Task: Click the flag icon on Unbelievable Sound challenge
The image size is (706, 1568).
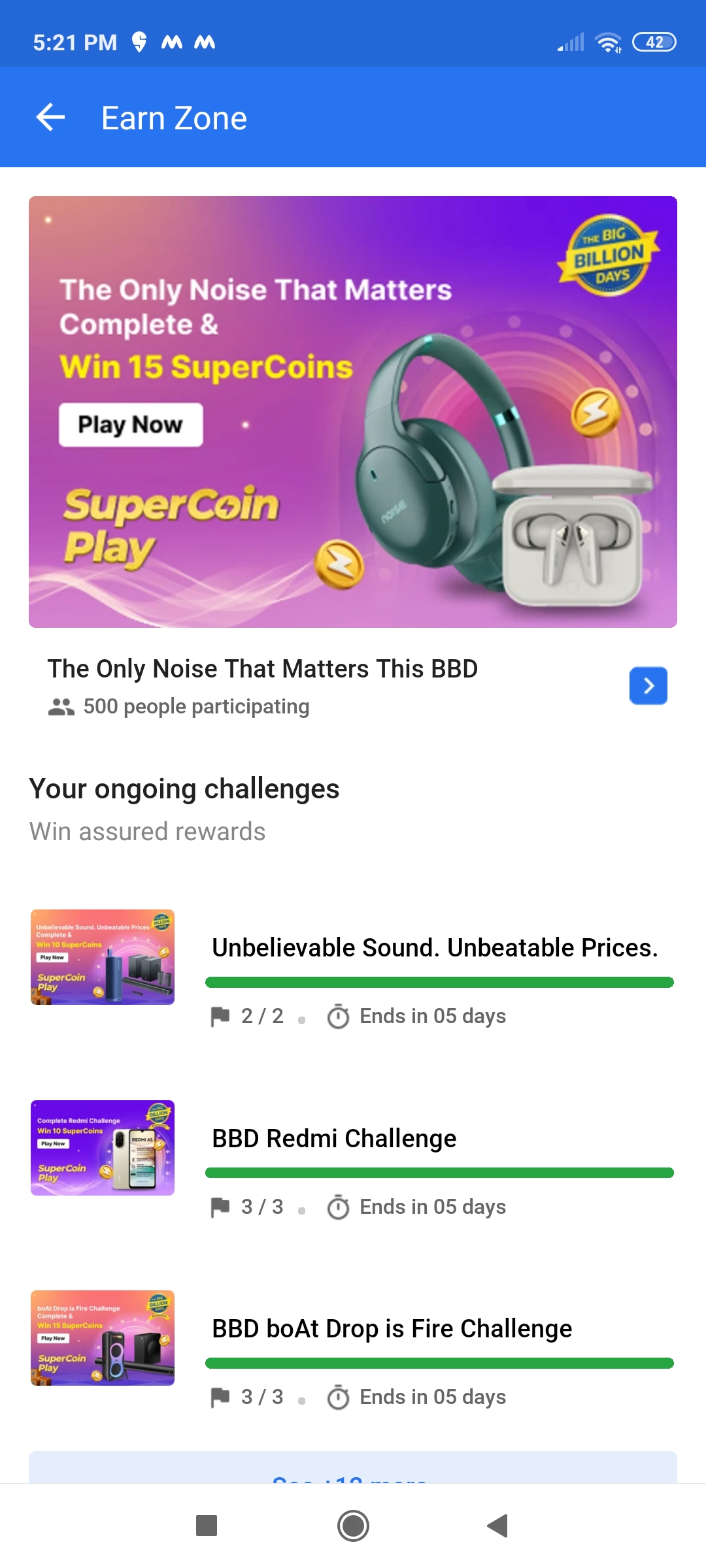Action: click(221, 1016)
